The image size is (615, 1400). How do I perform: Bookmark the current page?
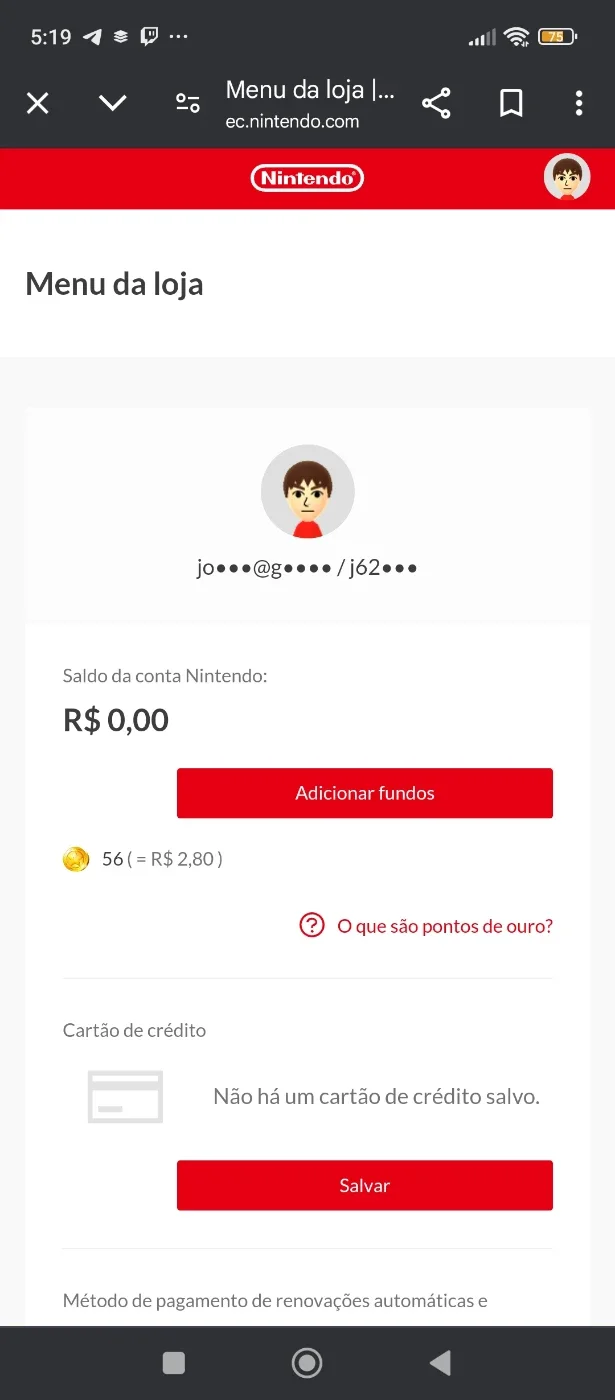(x=511, y=103)
